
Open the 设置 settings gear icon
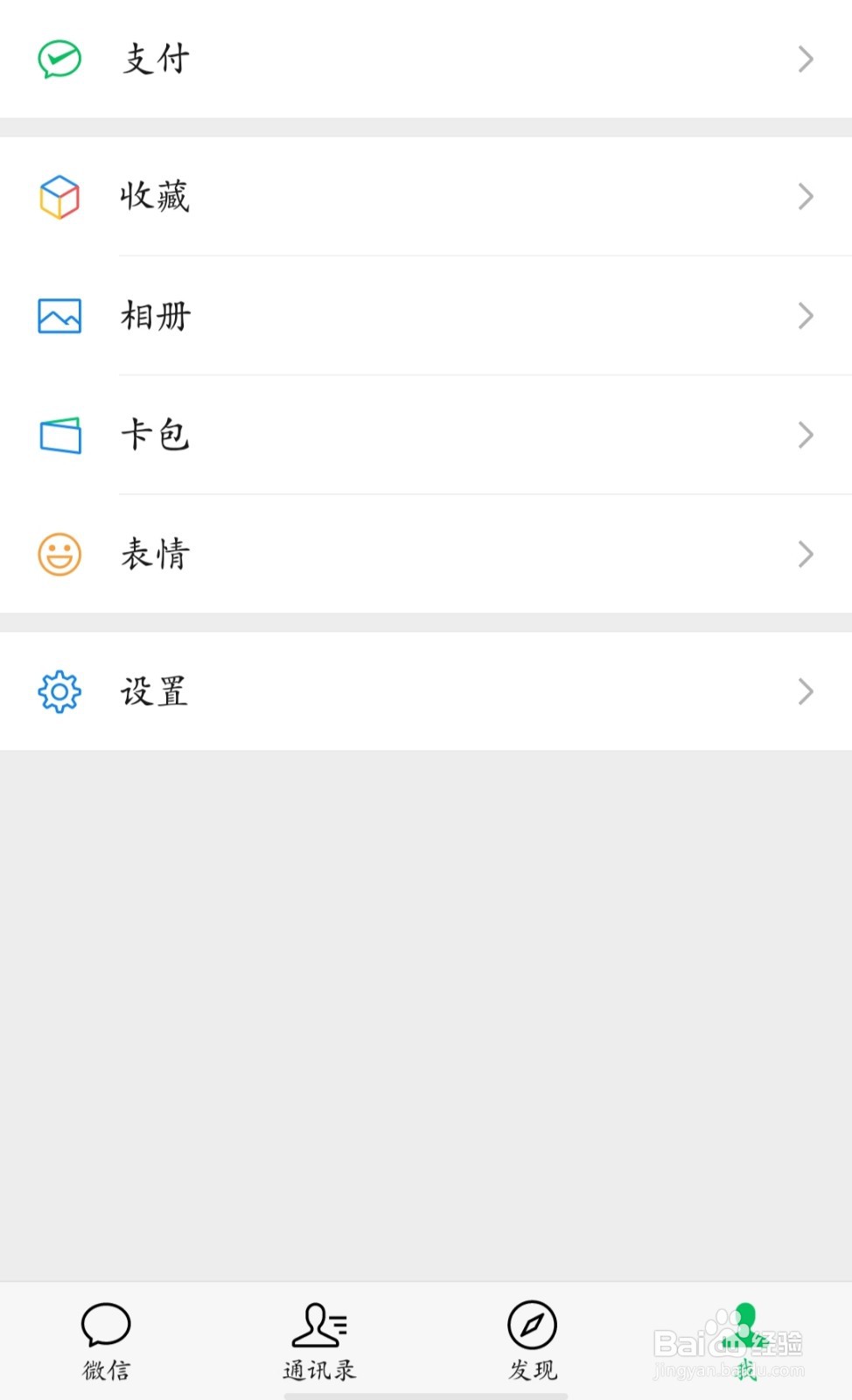pyautogui.click(x=59, y=691)
